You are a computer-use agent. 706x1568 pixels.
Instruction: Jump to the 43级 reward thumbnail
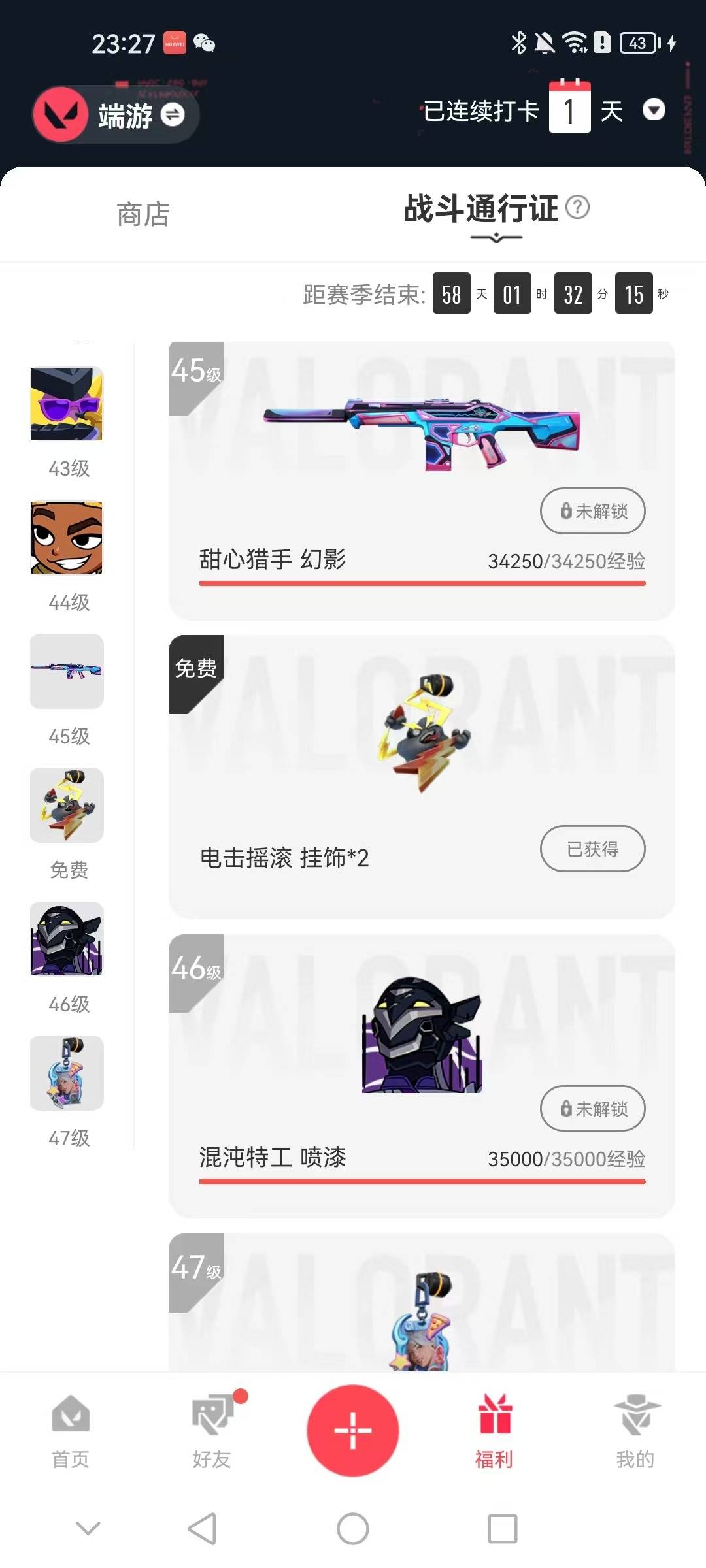tap(67, 403)
